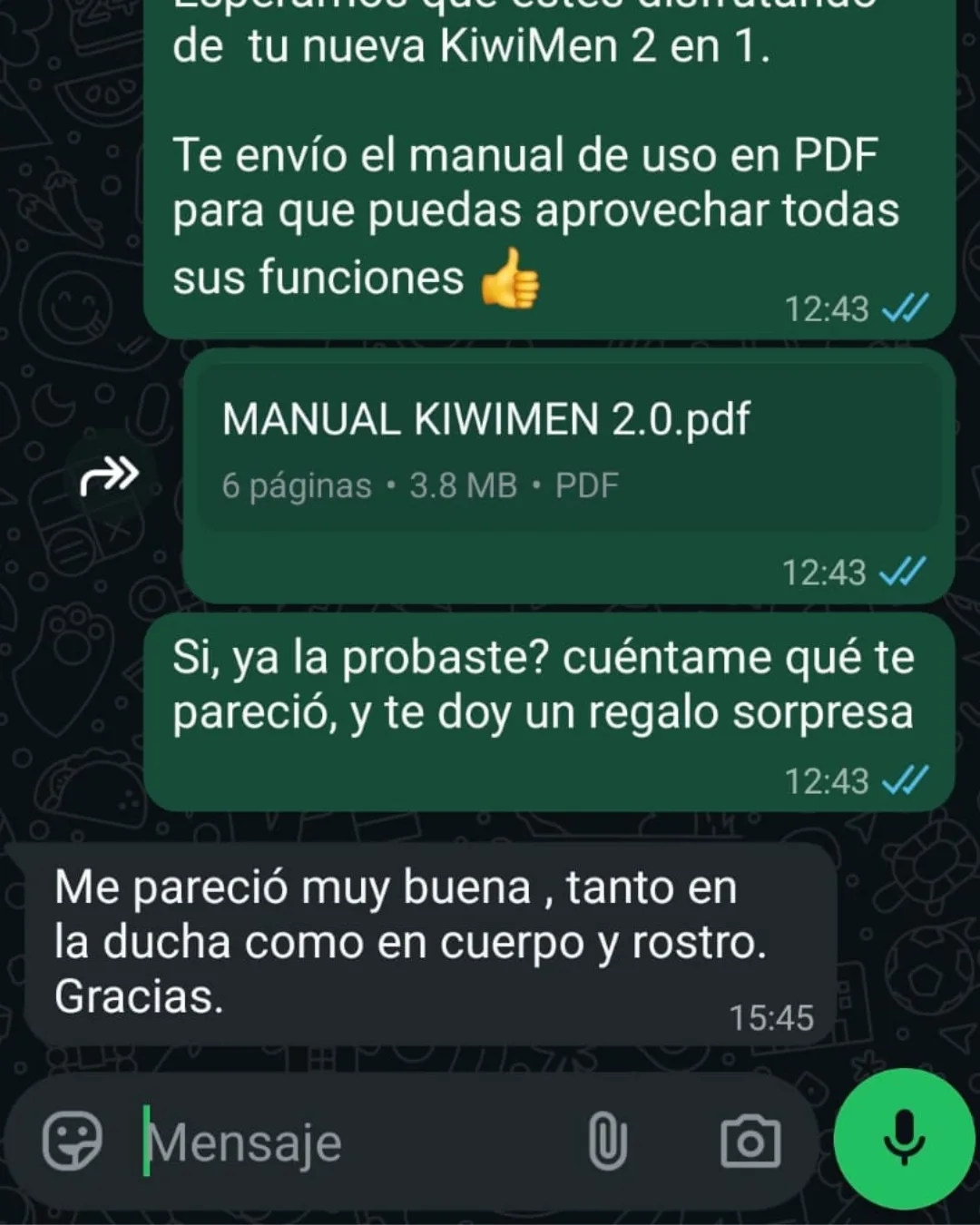Focus the Mensaje text field
This screenshot has width=980, height=1225.
354,1142
